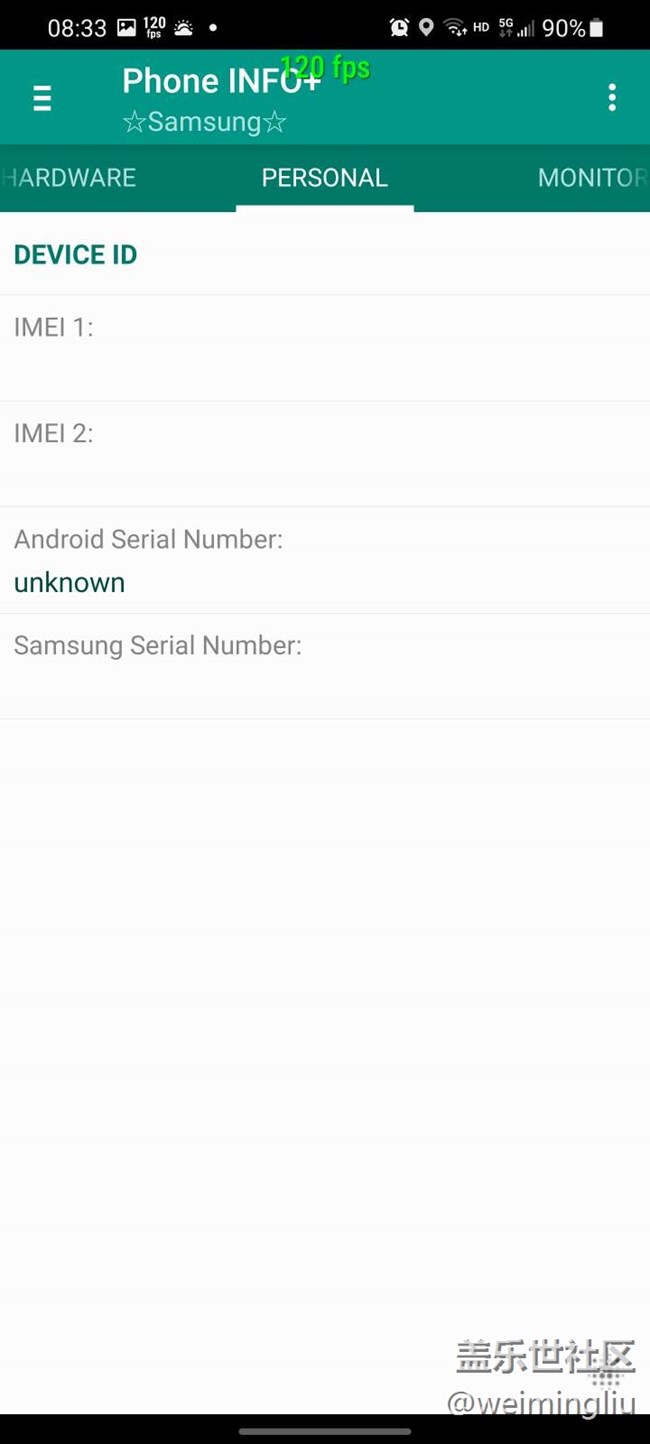Open the three-dot overflow menu
Image resolution: width=650 pixels, height=1444 pixels.
click(x=612, y=97)
